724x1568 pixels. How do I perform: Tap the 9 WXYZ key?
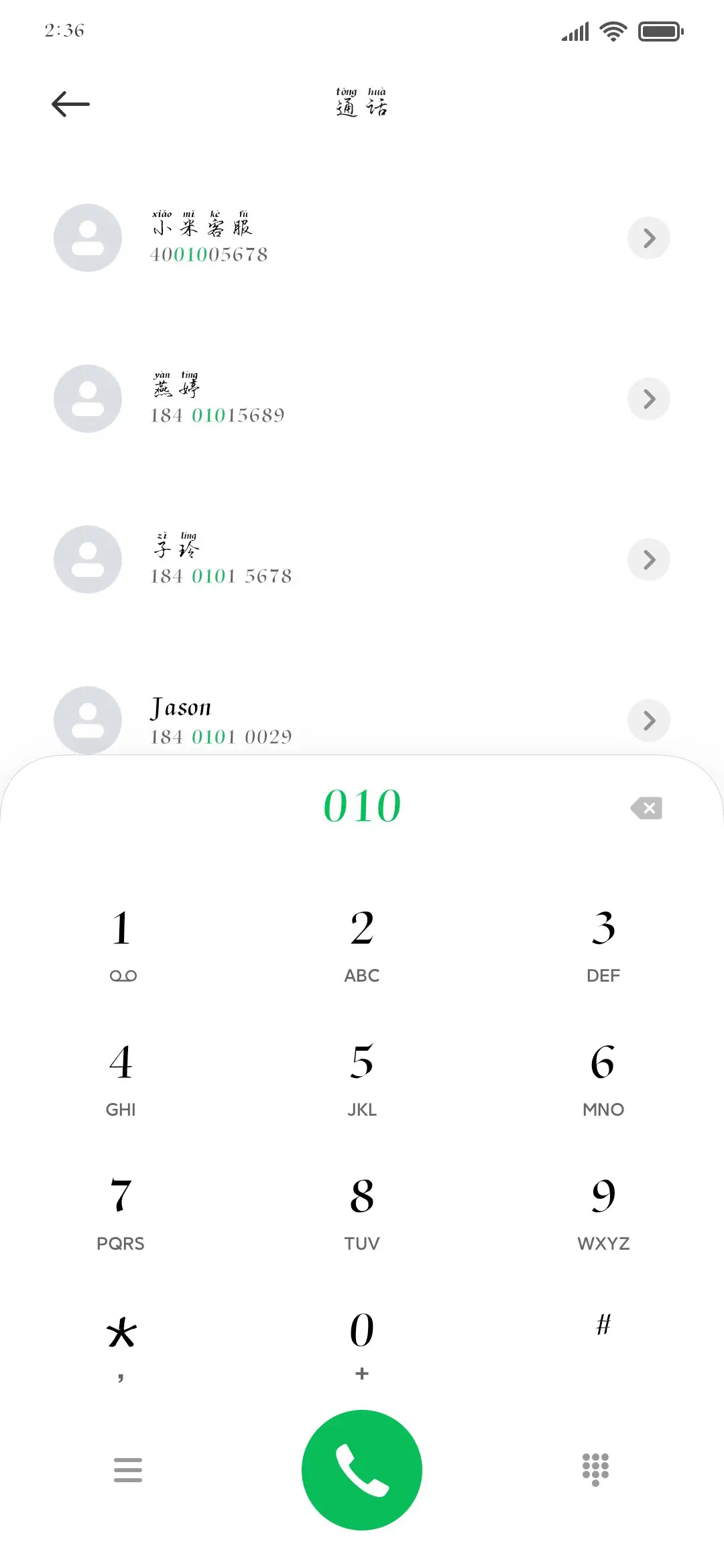(x=603, y=1210)
